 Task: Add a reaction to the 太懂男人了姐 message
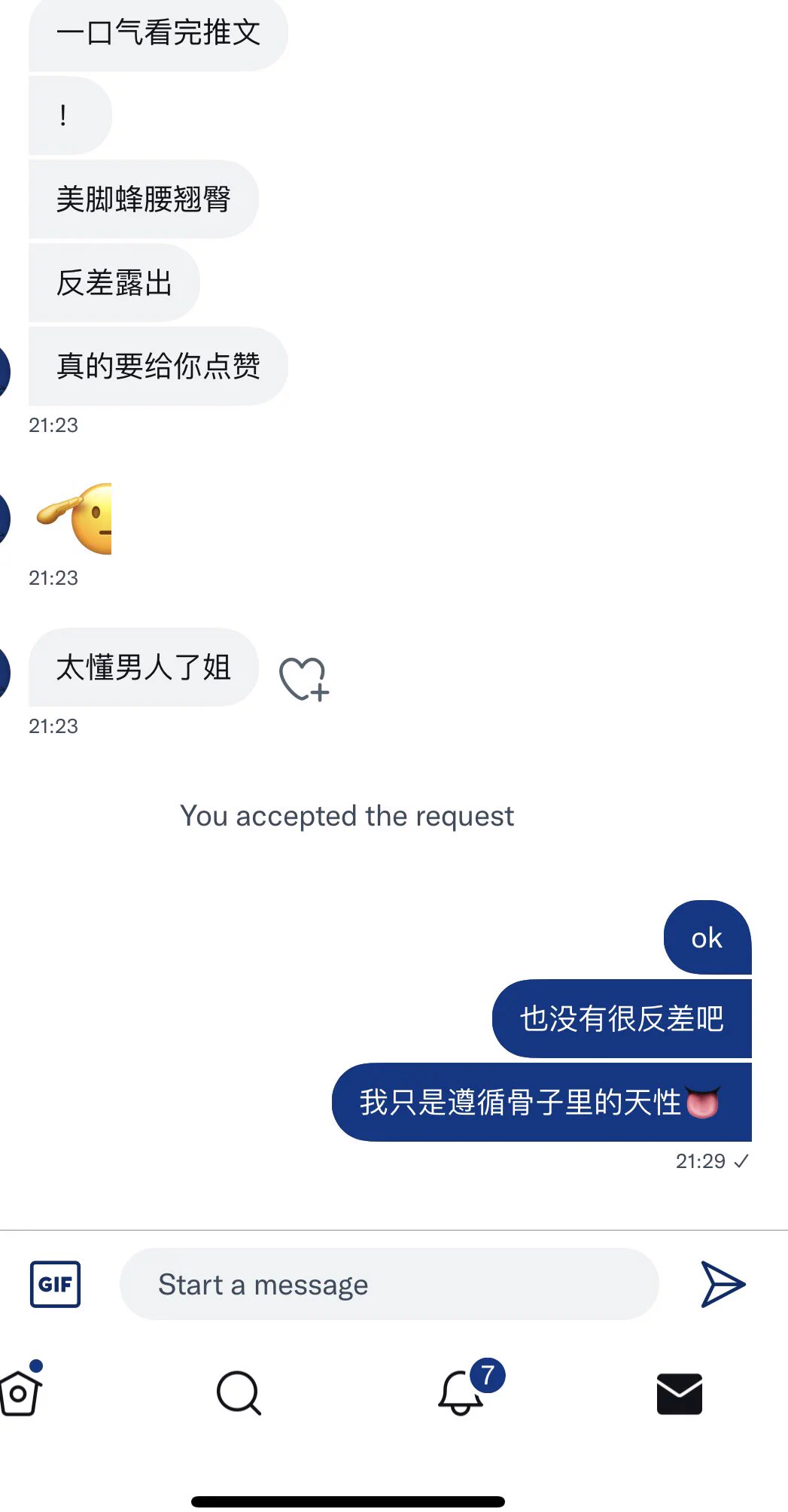click(x=304, y=678)
